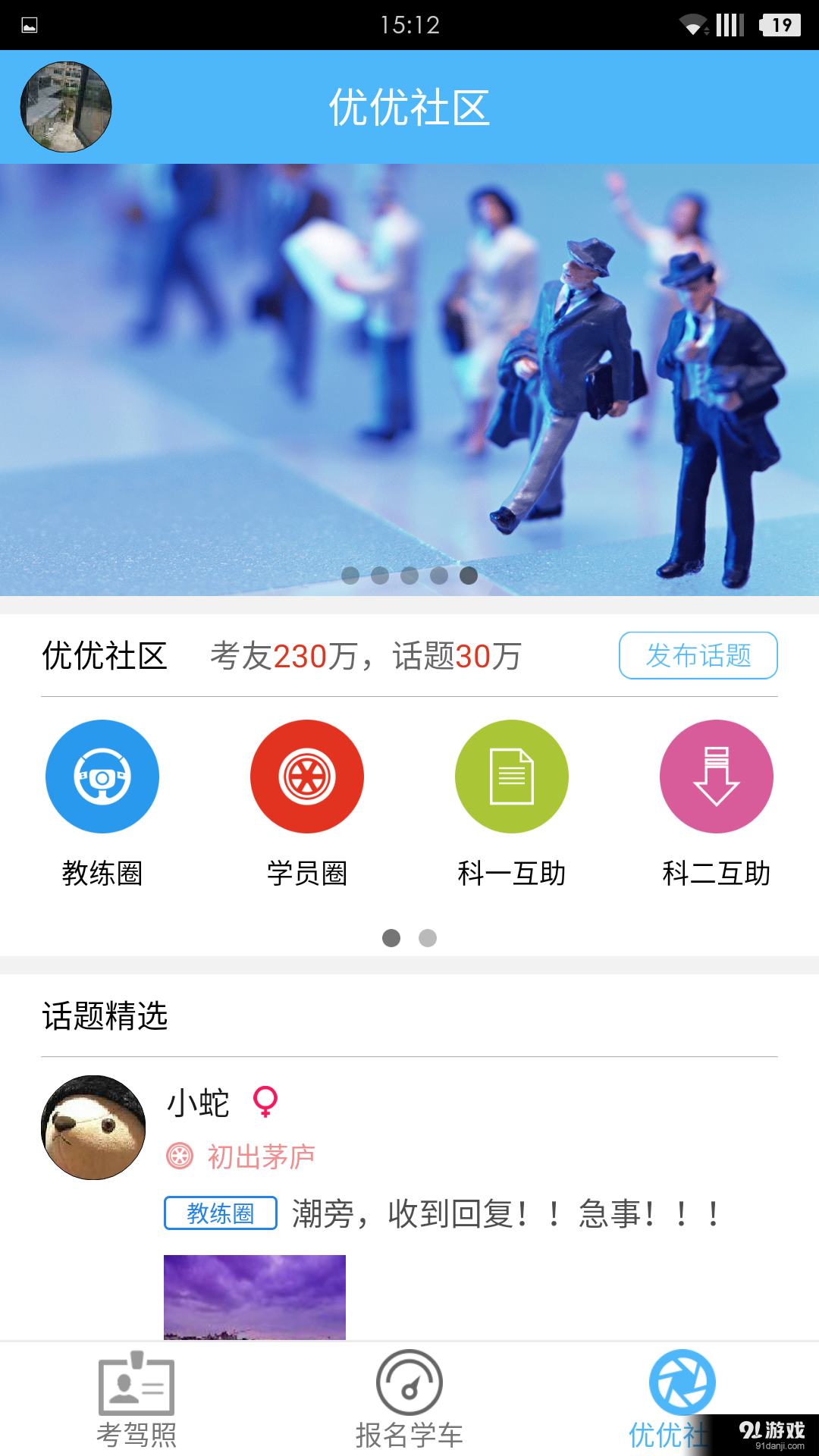Tap the second banner carousel dot

pyautogui.click(x=379, y=576)
